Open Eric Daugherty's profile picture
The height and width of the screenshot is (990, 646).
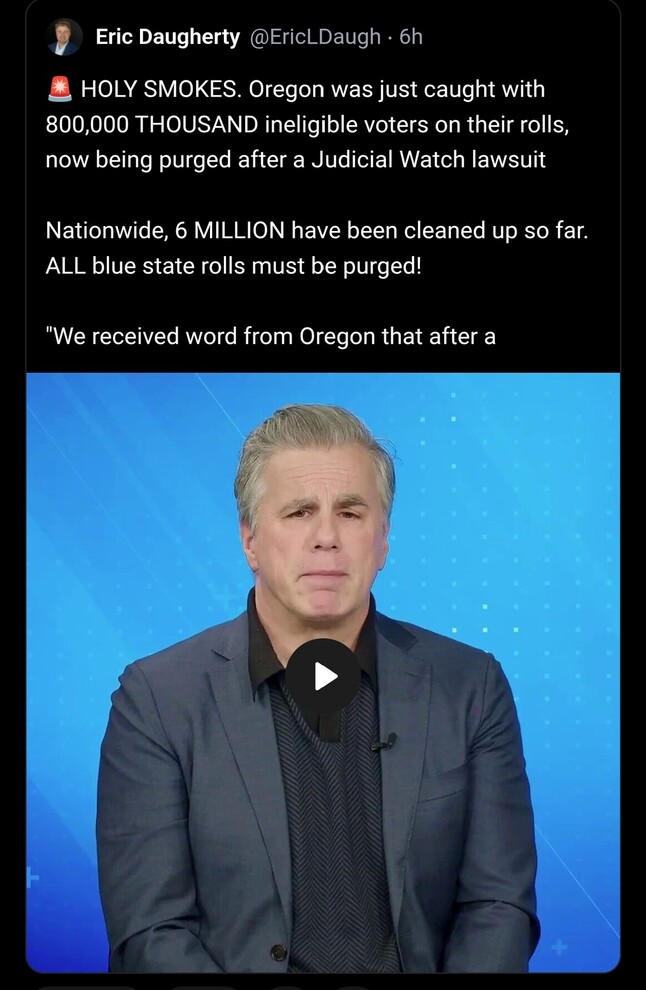(x=64, y=37)
